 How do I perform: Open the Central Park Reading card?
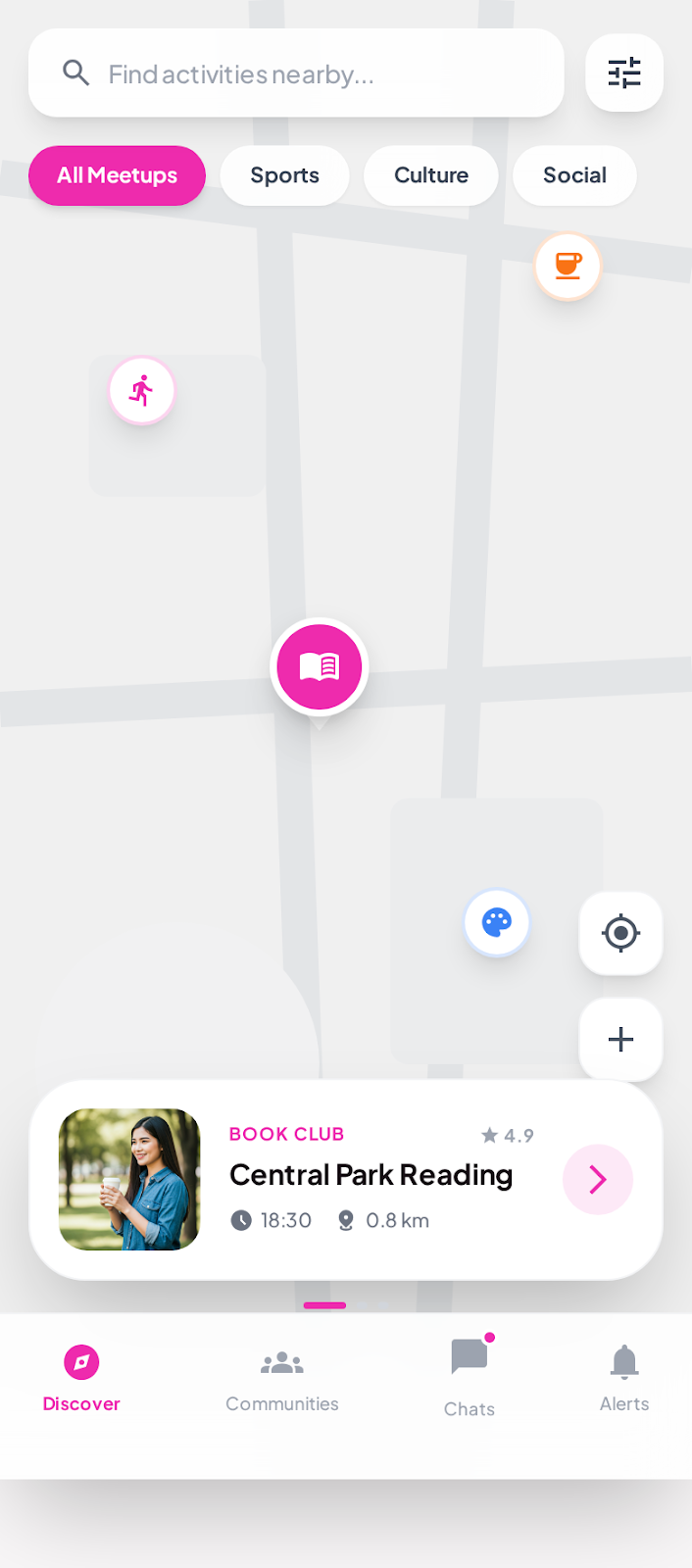tap(371, 1176)
